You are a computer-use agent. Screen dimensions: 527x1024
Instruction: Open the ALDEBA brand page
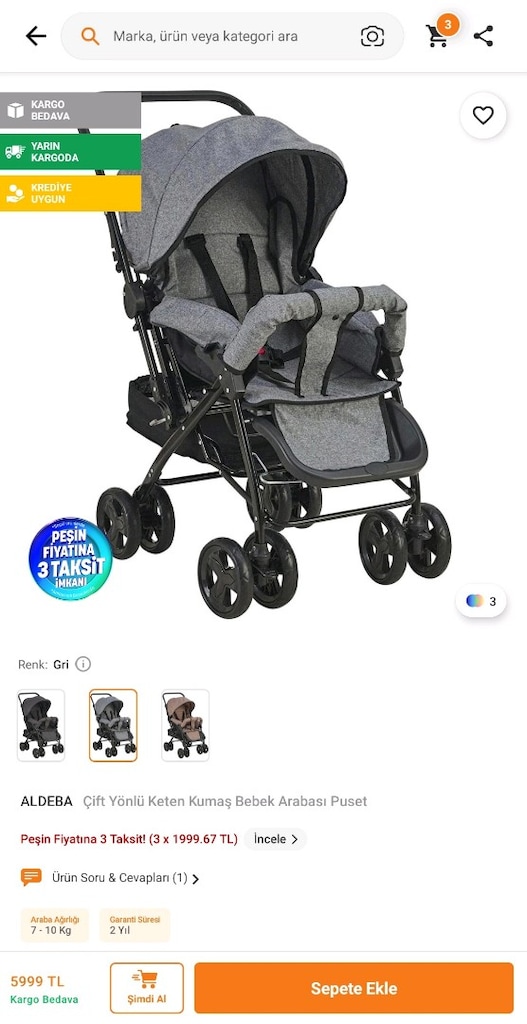(x=46, y=801)
